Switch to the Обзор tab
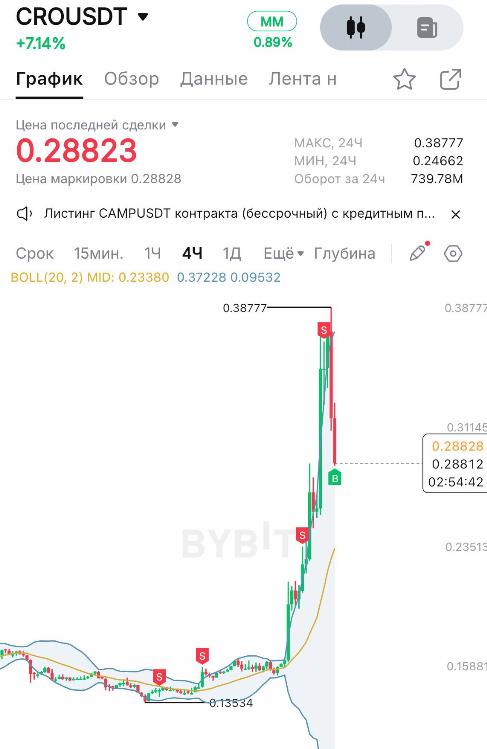 click(x=131, y=79)
